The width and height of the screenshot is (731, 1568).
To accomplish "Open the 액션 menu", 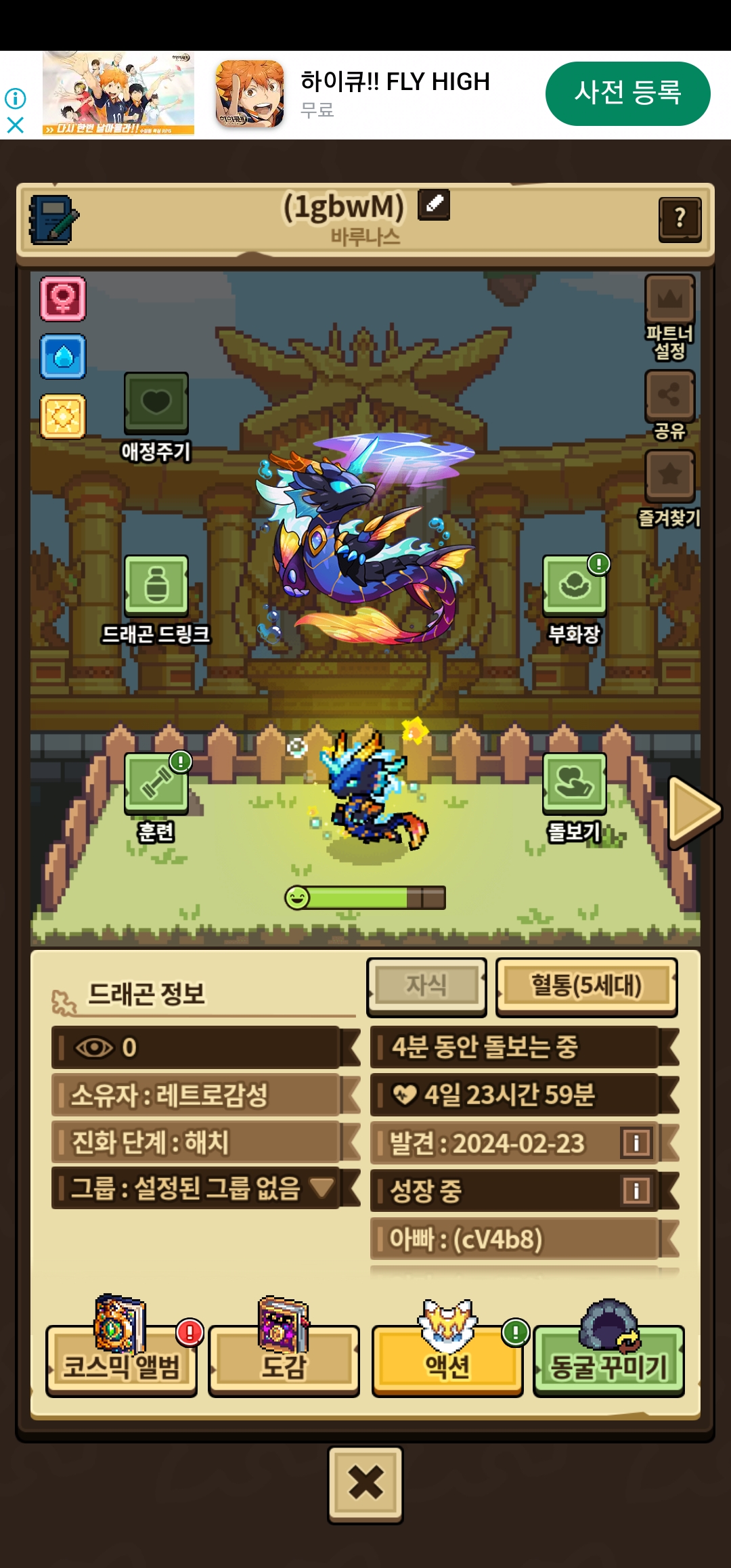I will pos(447,1361).
